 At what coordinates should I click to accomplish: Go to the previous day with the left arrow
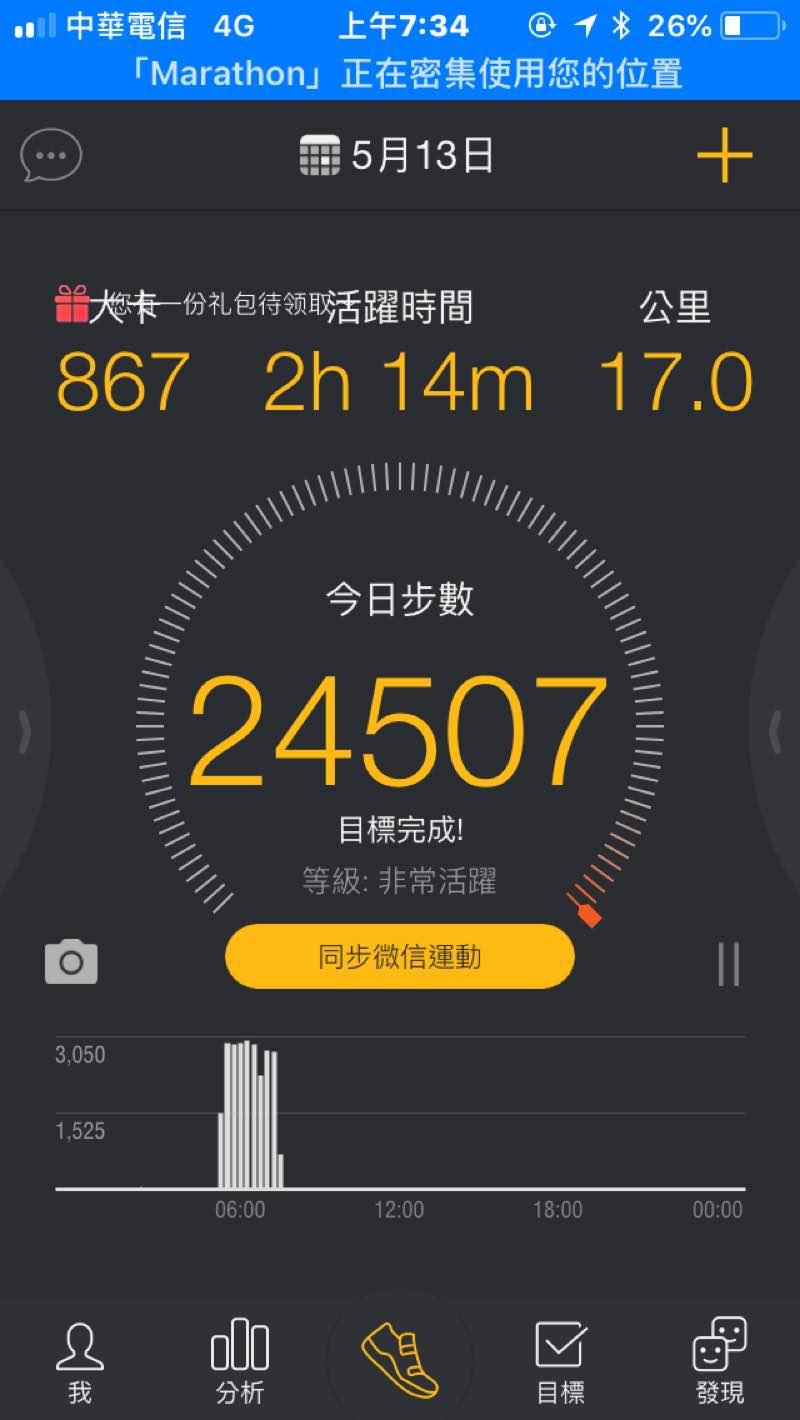[x=24, y=733]
